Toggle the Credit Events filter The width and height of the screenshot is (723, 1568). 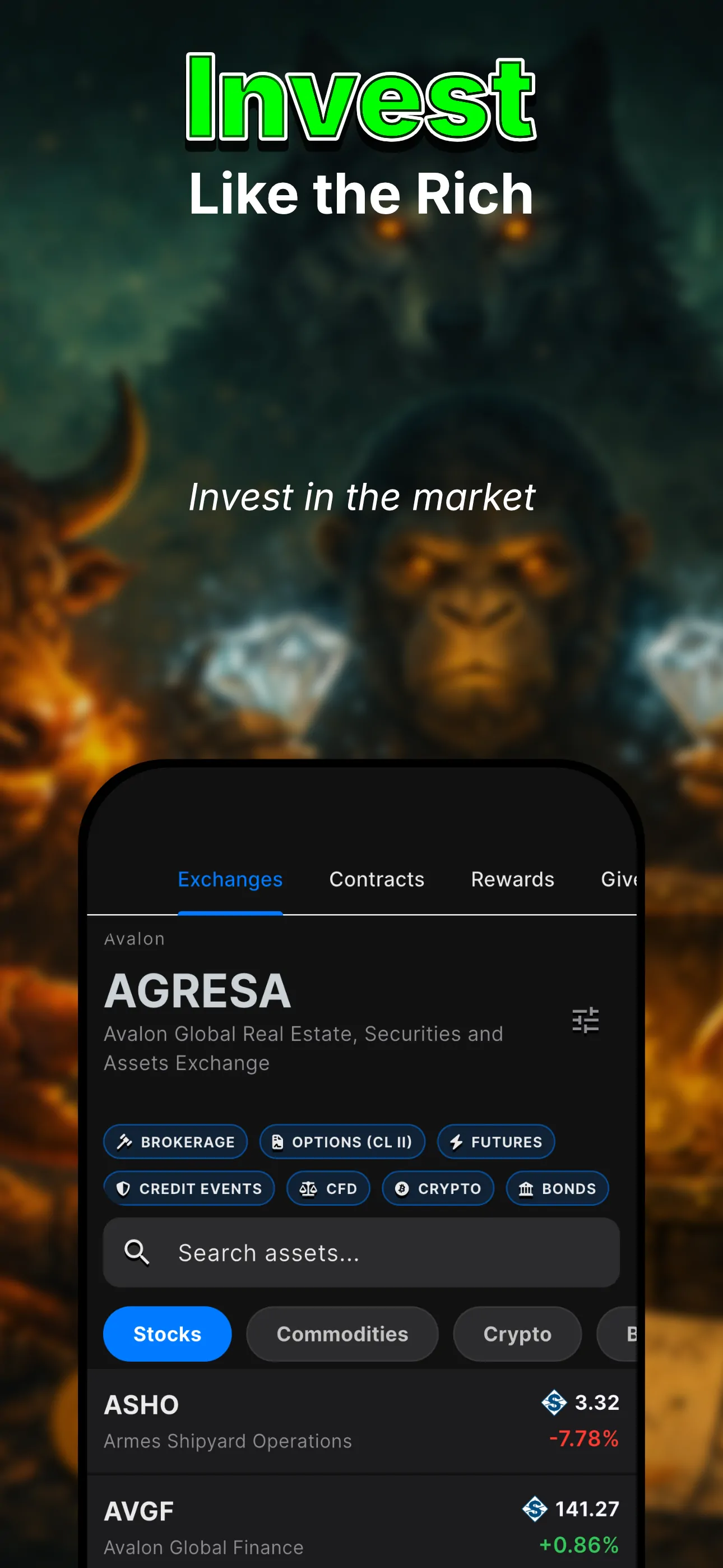pyautogui.click(x=189, y=1188)
